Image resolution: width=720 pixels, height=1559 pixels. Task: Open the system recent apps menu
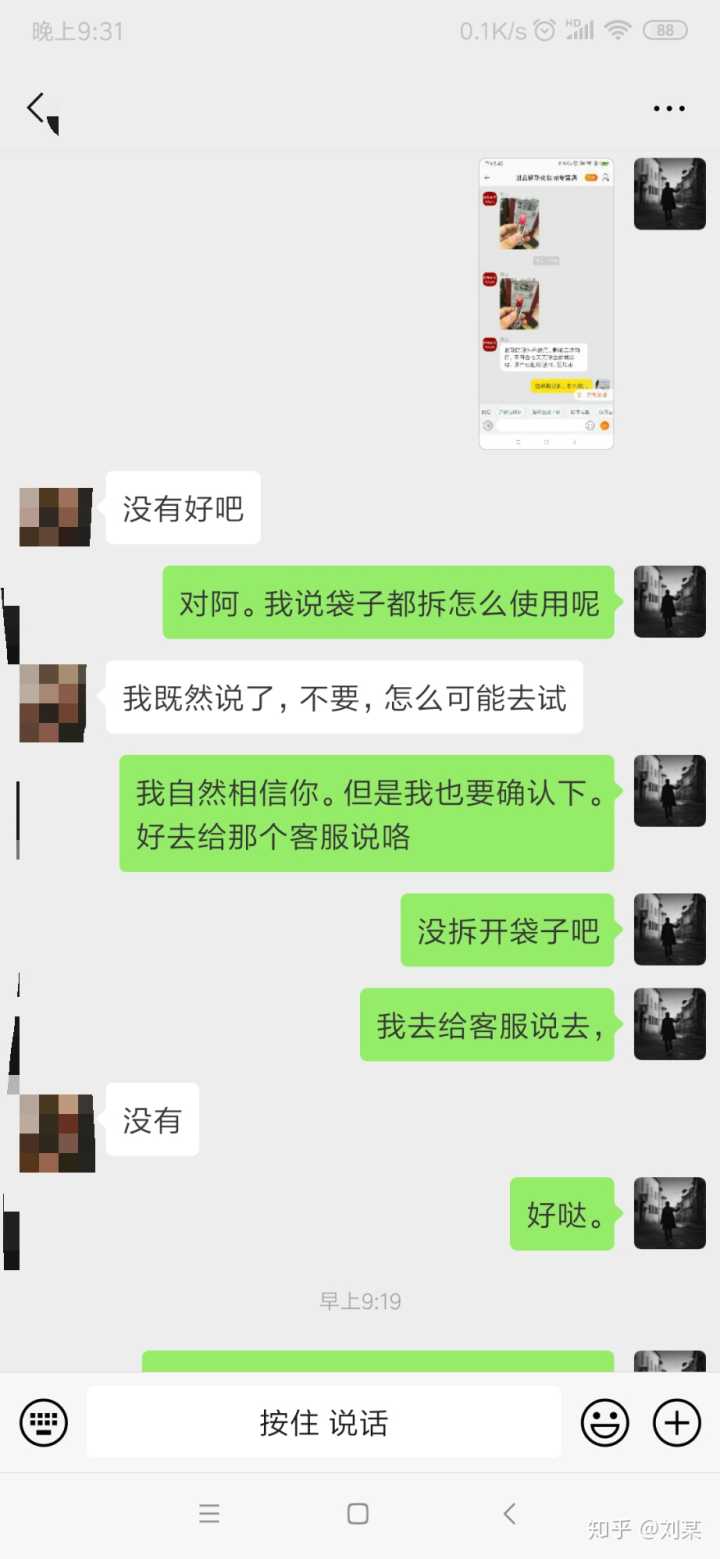click(x=209, y=1514)
